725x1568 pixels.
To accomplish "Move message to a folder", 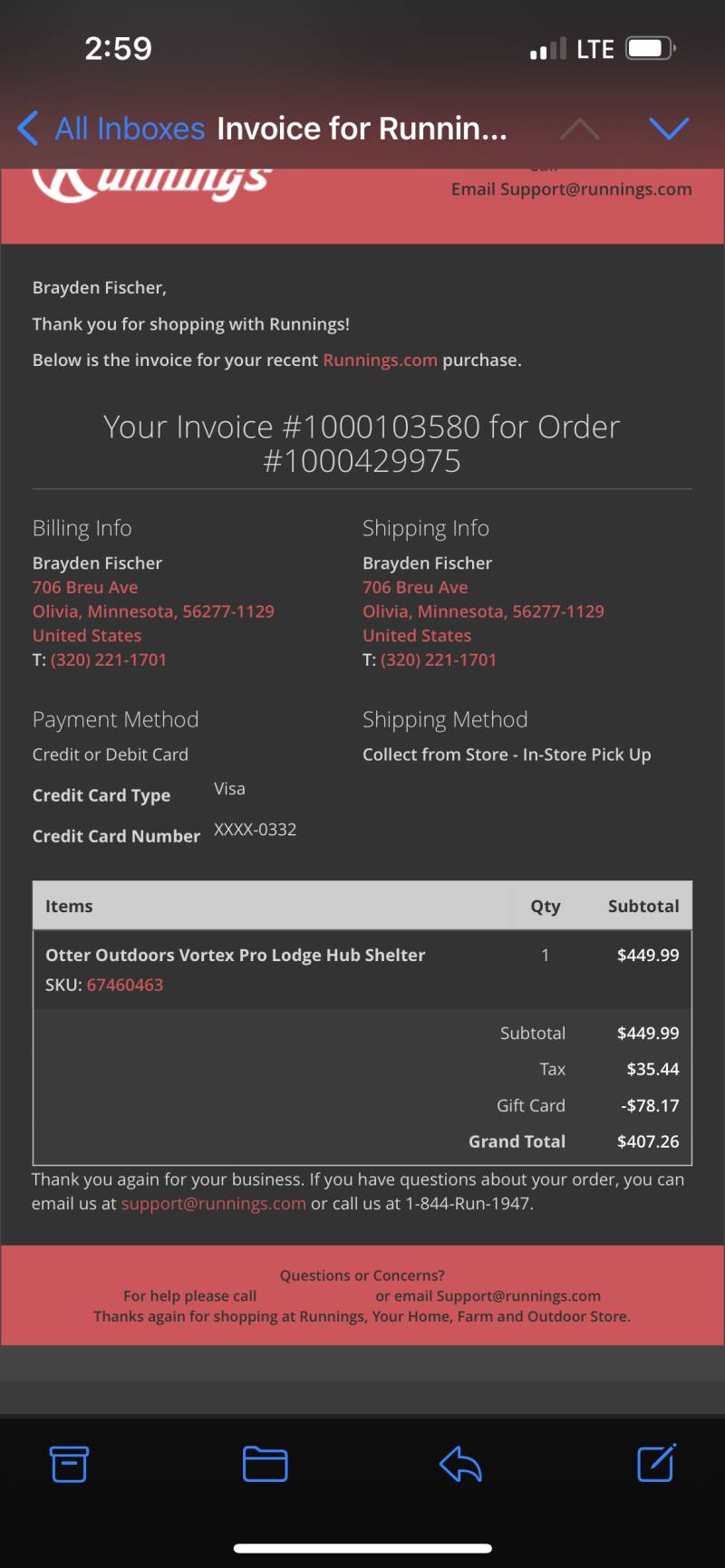I will (266, 1464).
